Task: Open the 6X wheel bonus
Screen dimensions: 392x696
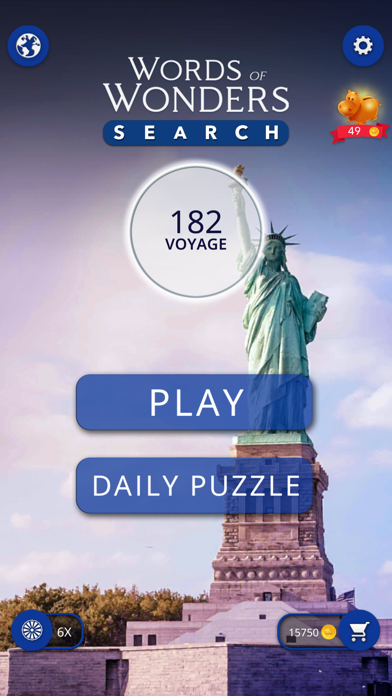Action: pos(47,631)
